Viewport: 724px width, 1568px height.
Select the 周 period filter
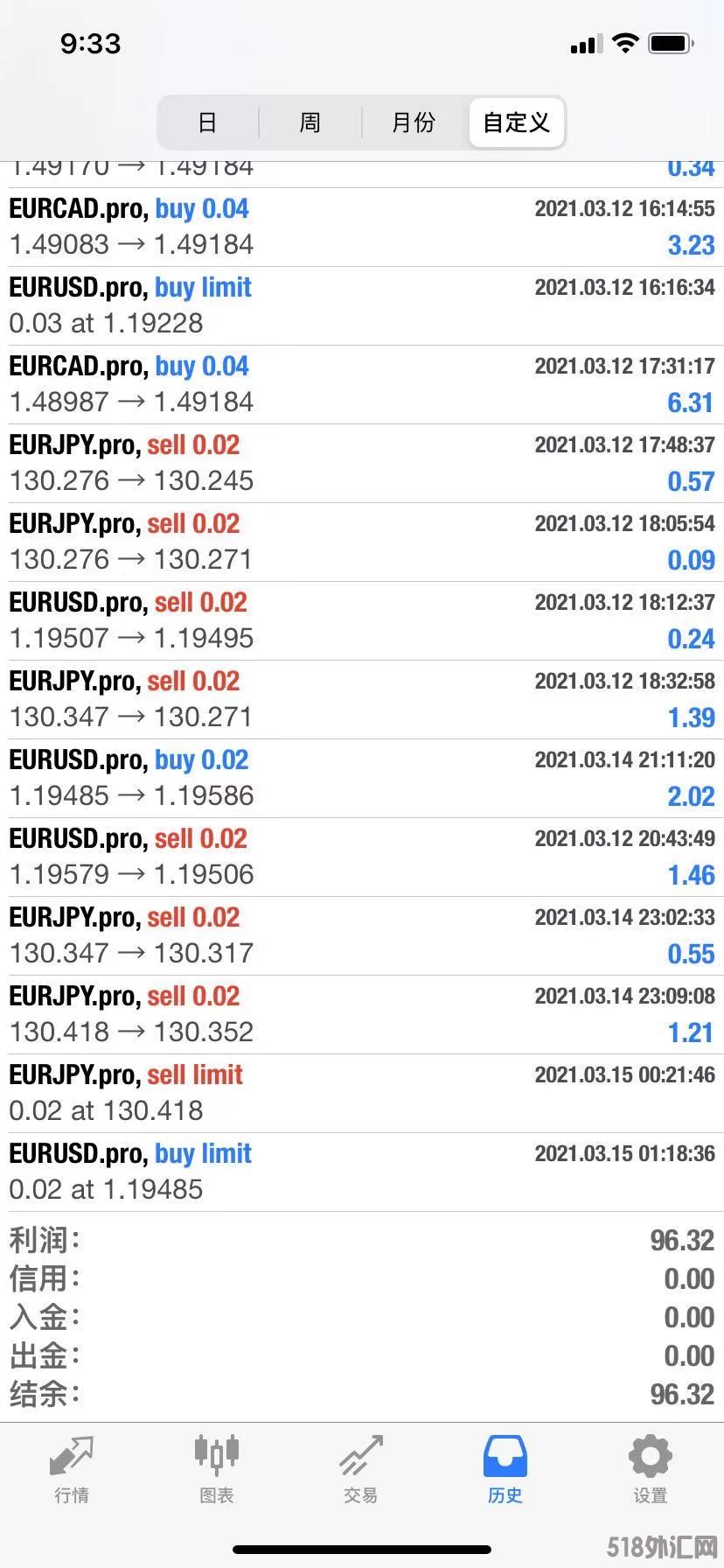(310, 122)
